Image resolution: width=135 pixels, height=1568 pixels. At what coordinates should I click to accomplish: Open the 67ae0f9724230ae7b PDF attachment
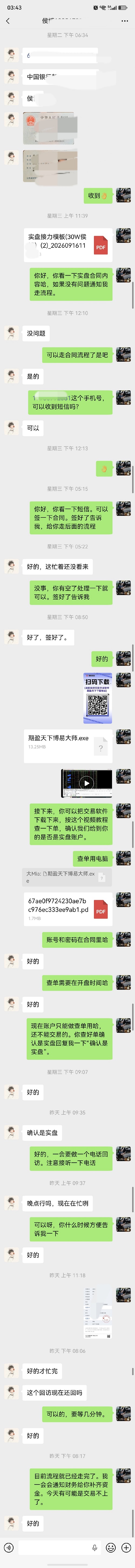[68, 909]
